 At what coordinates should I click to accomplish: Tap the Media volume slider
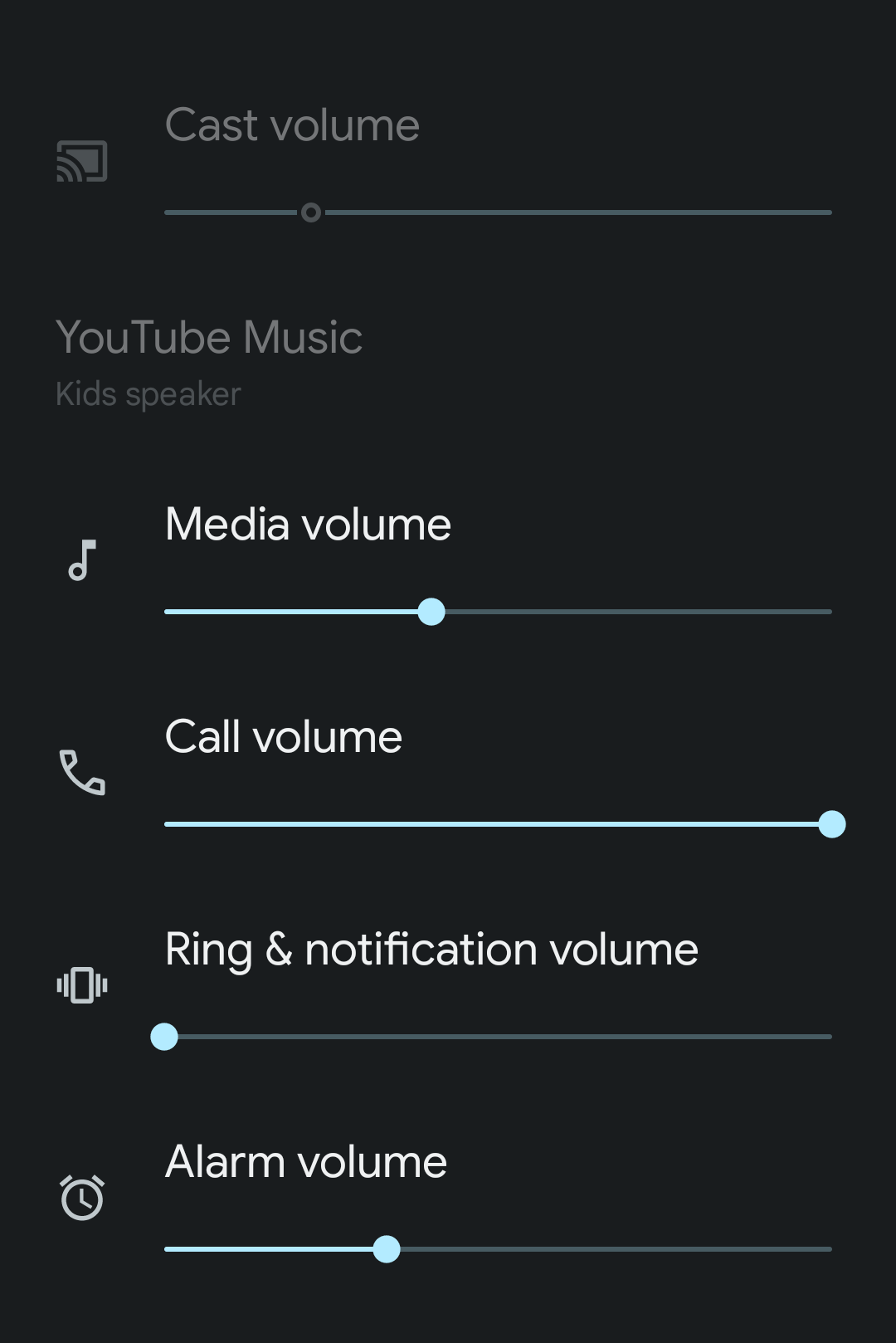(498, 612)
